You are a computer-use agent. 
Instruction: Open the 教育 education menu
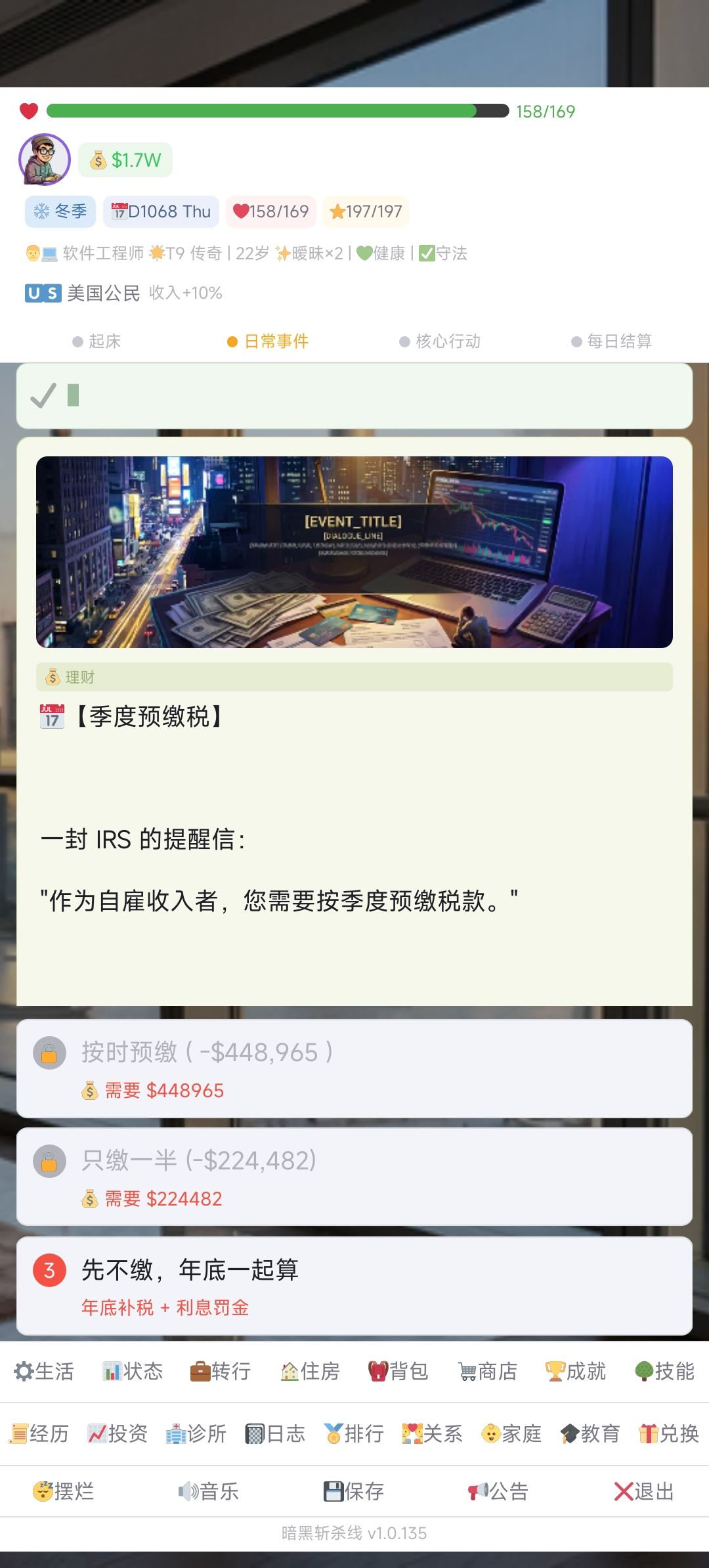tap(590, 1433)
